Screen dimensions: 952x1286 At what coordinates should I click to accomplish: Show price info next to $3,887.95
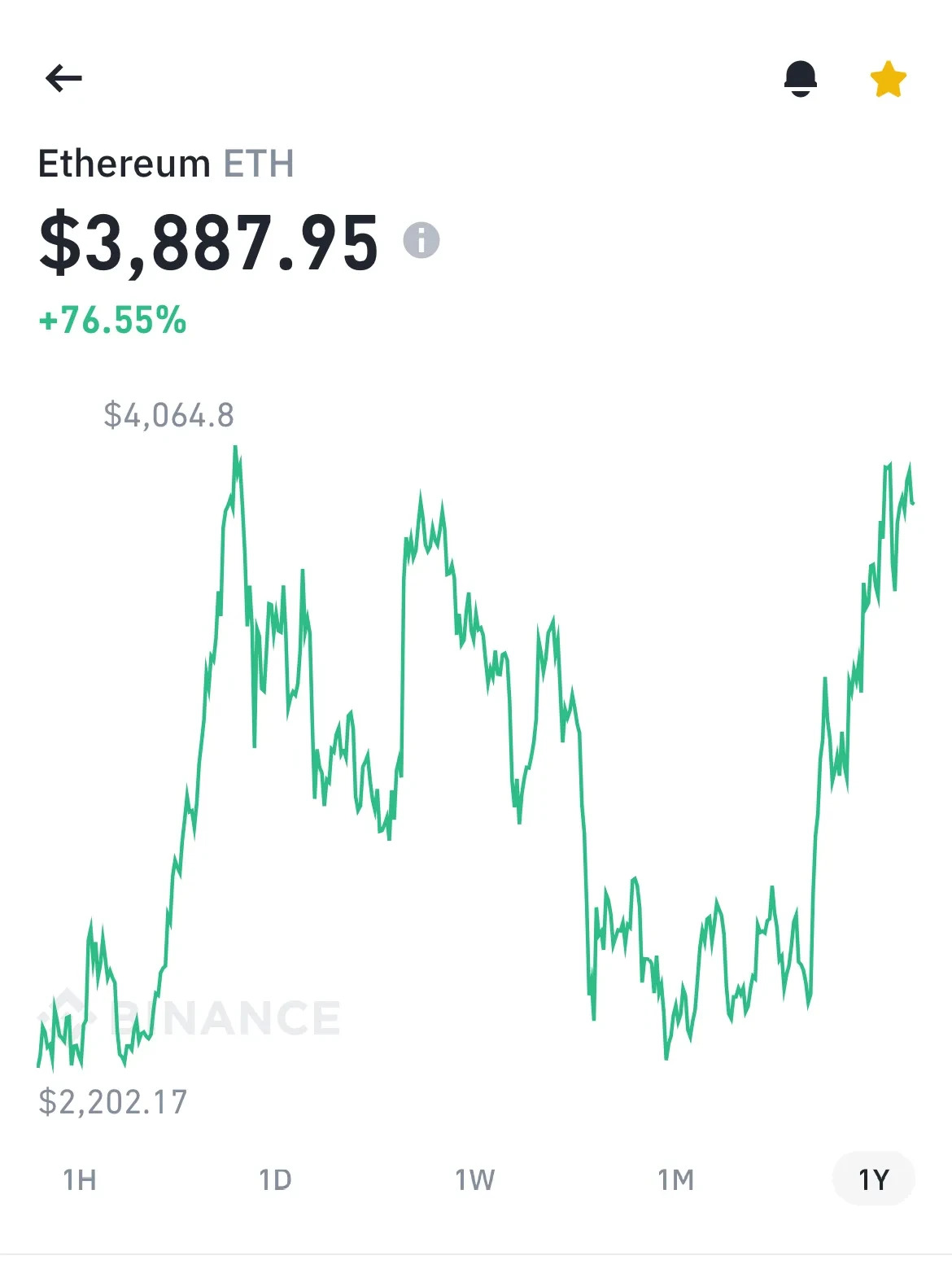click(x=421, y=240)
